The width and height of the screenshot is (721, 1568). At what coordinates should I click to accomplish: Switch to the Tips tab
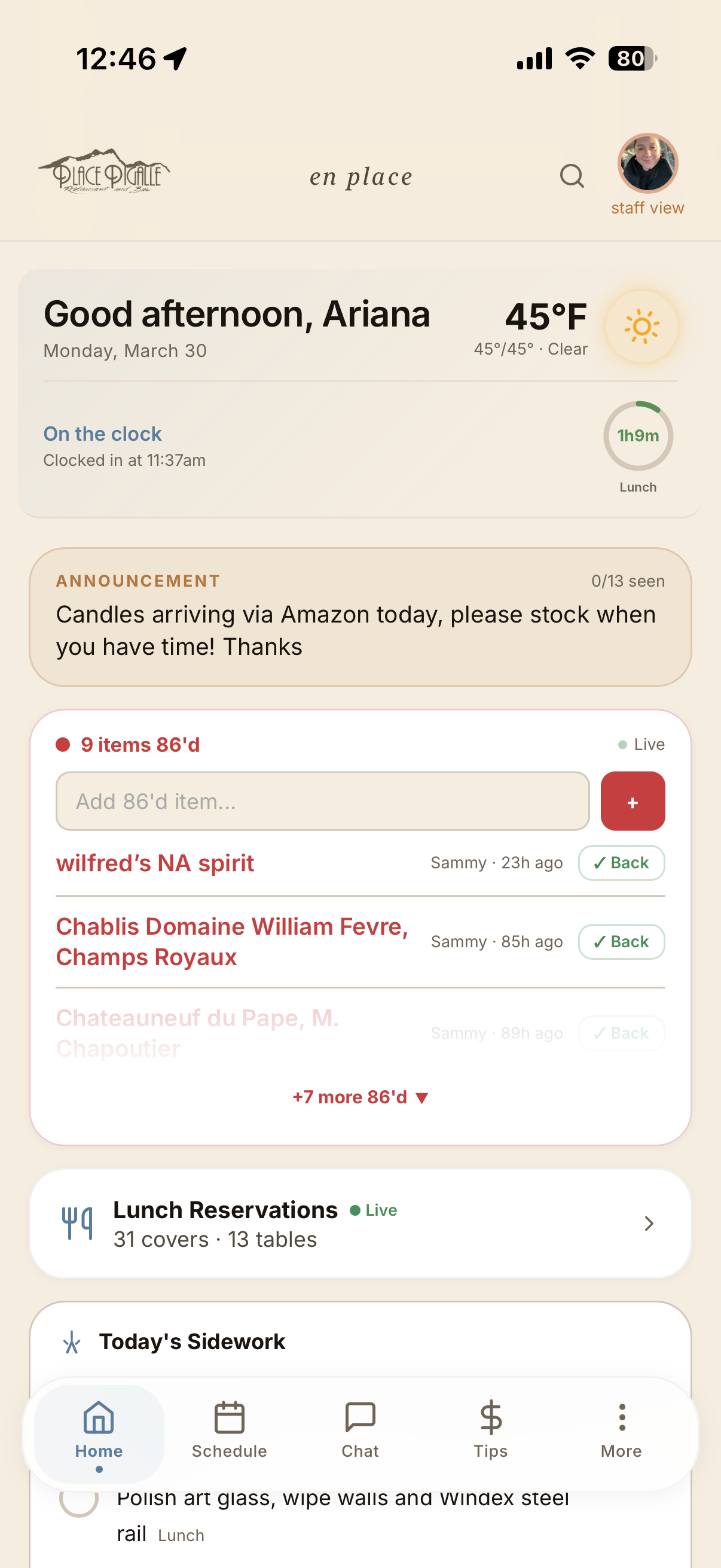(490, 1428)
